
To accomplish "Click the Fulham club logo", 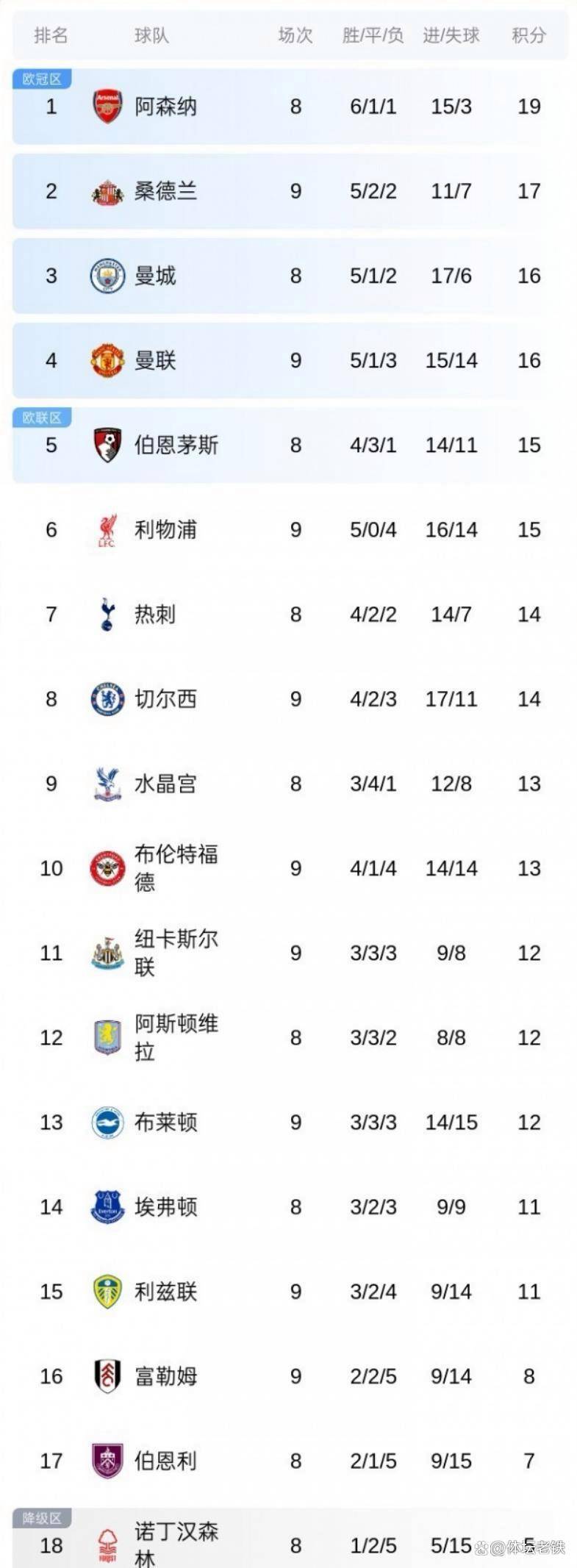I will pos(107,1376).
